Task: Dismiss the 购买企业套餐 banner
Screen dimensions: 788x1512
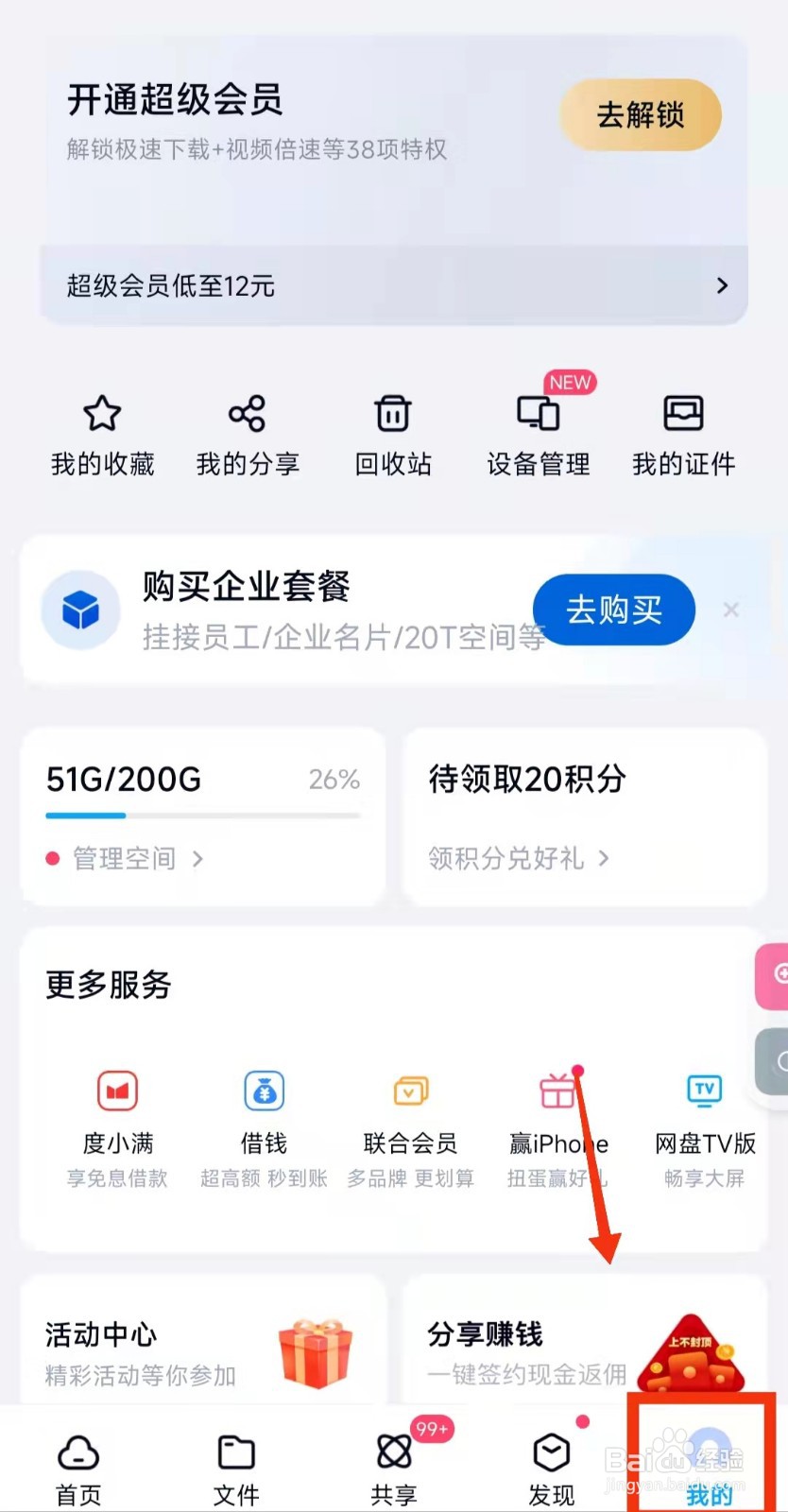Action: (x=731, y=610)
